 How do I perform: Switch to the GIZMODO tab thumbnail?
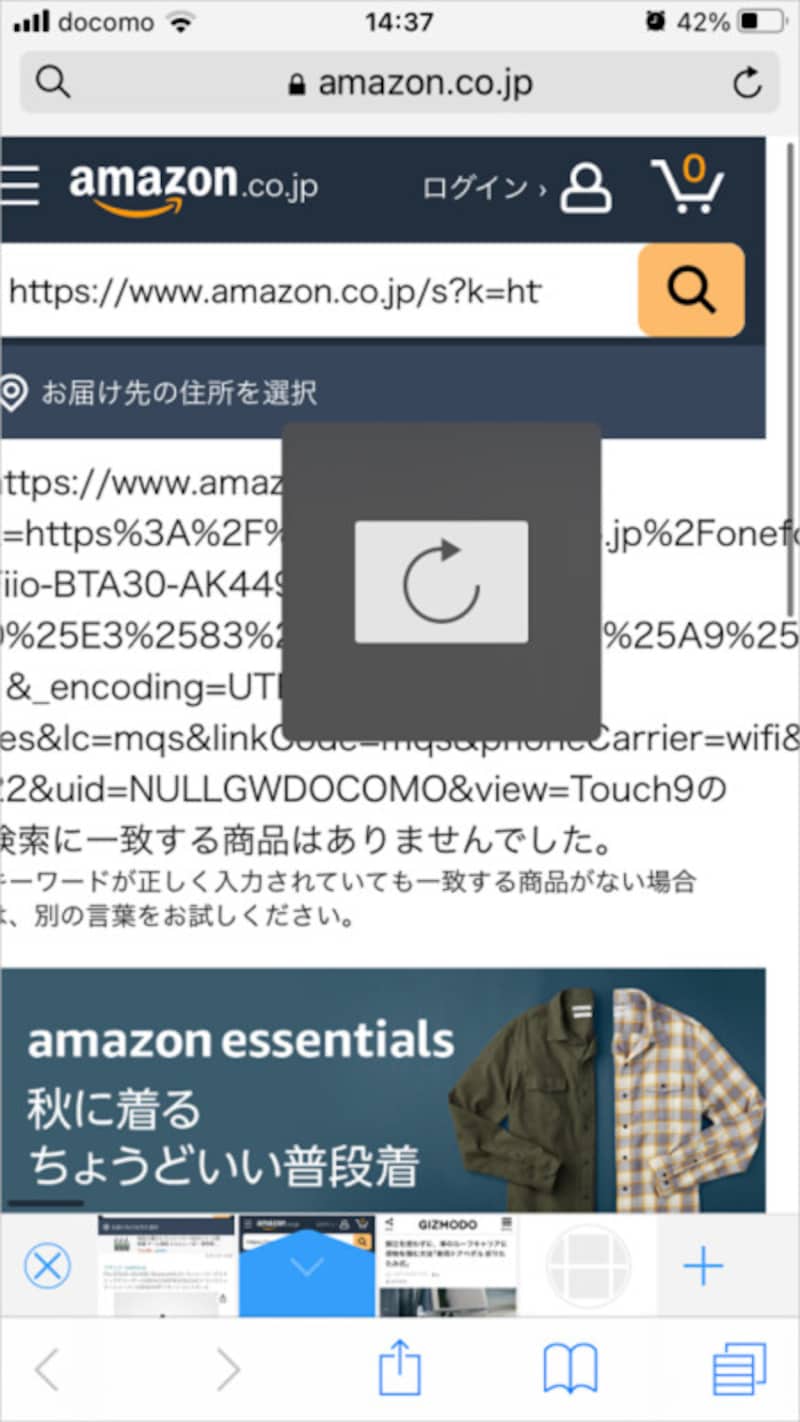point(447,1266)
